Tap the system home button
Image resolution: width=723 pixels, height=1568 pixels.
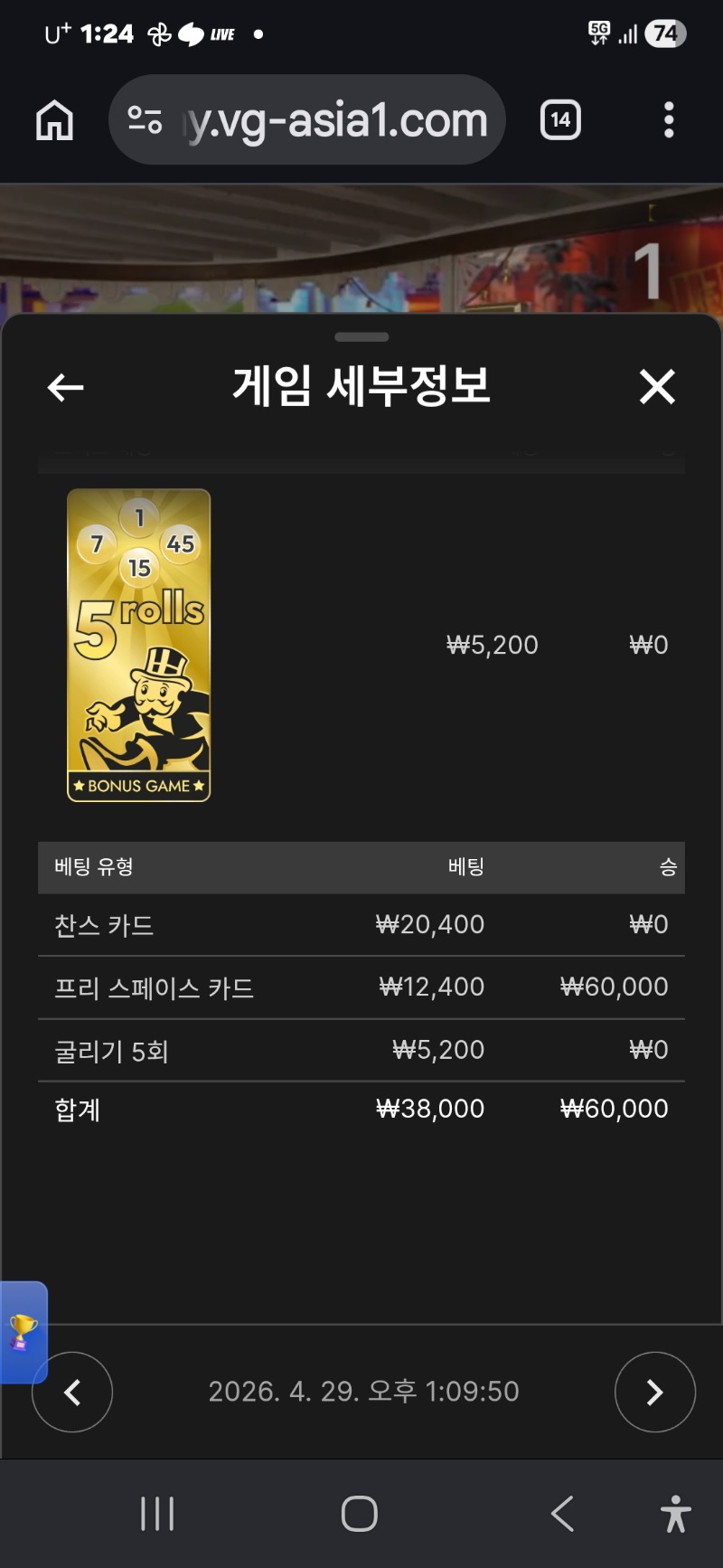[x=360, y=1514]
